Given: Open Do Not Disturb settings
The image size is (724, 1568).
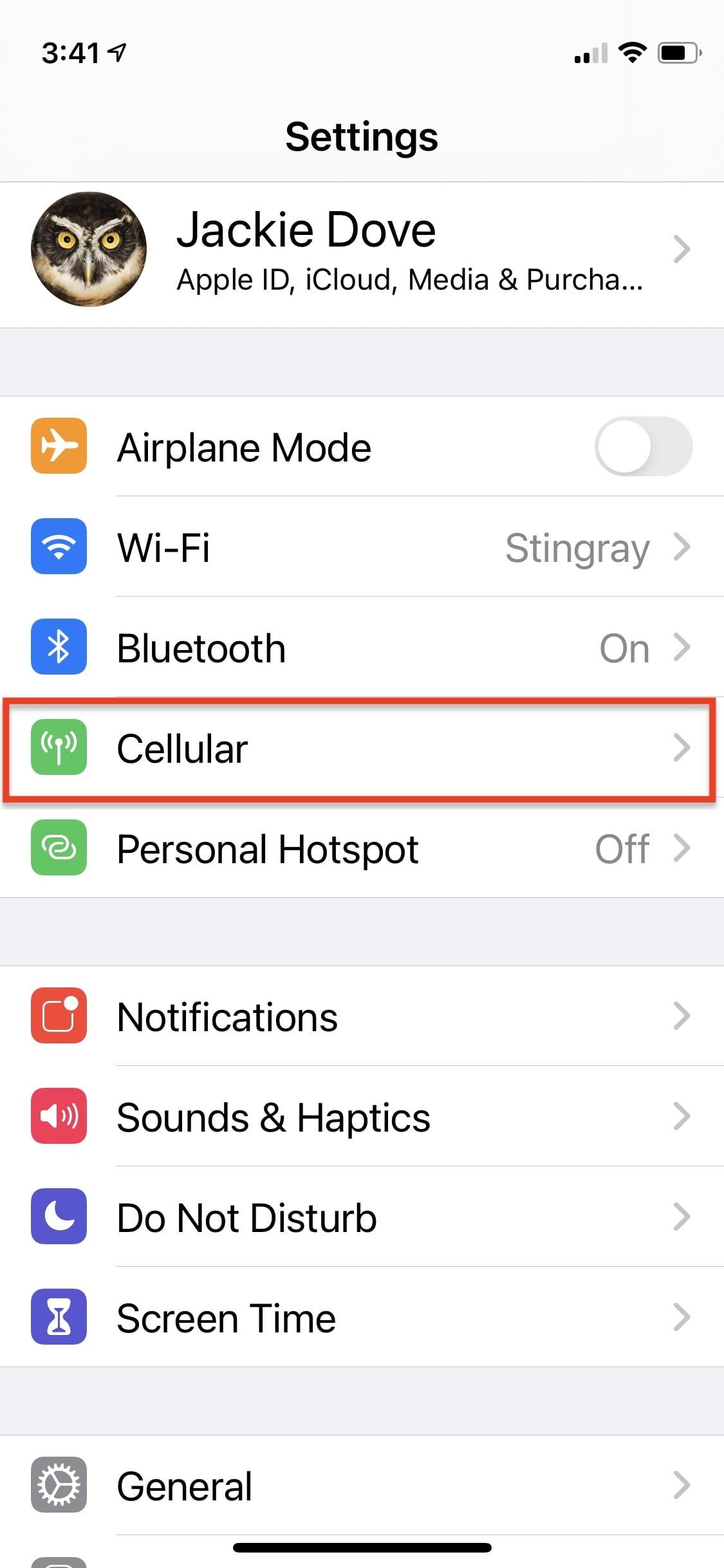Looking at the screenshot, I should [x=360, y=1218].
